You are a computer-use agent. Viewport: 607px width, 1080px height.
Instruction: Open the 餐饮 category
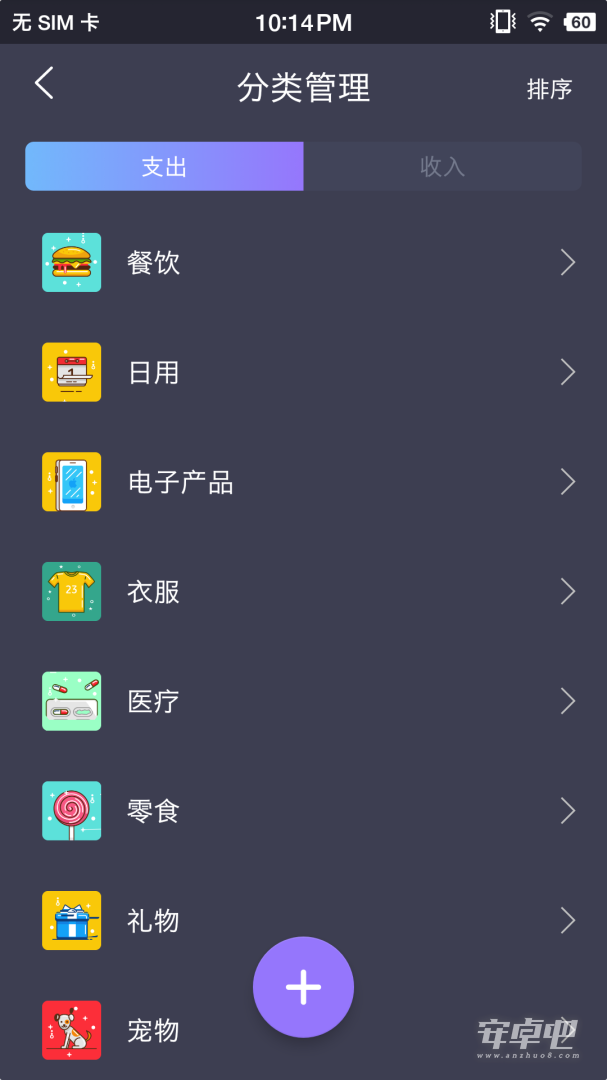click(x=303, y=262)
